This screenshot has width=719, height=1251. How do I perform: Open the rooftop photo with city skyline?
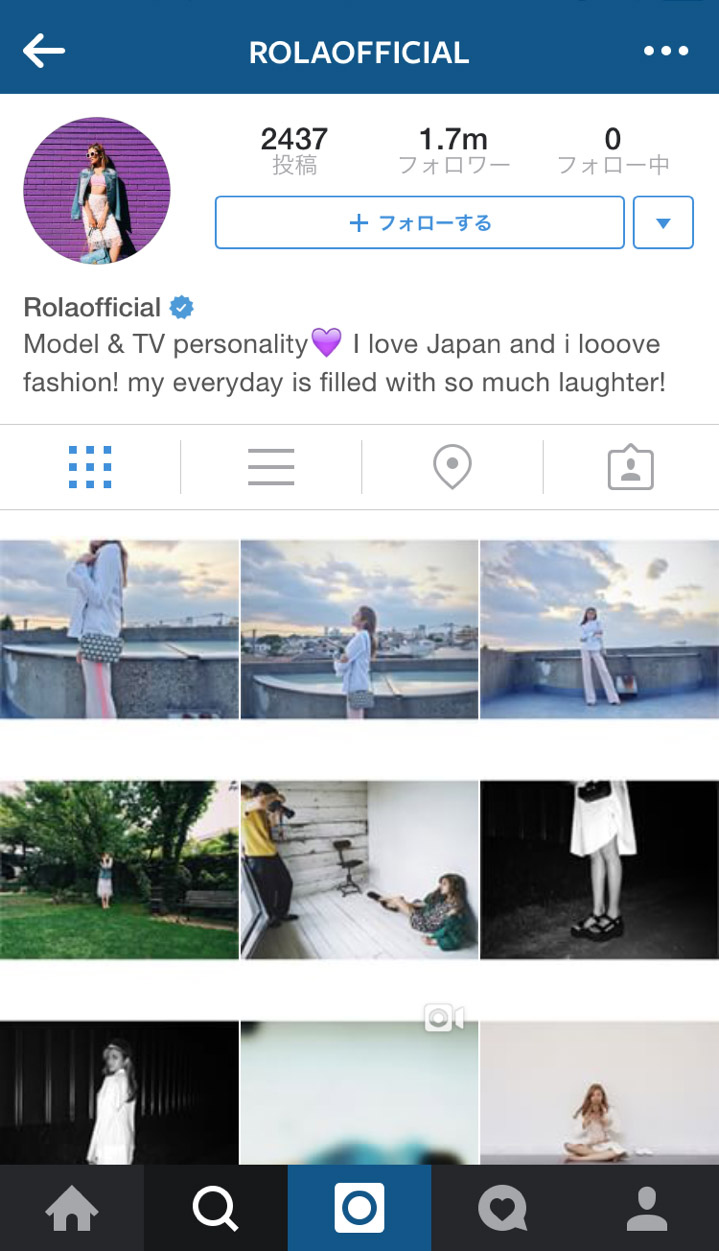[359, 629]
